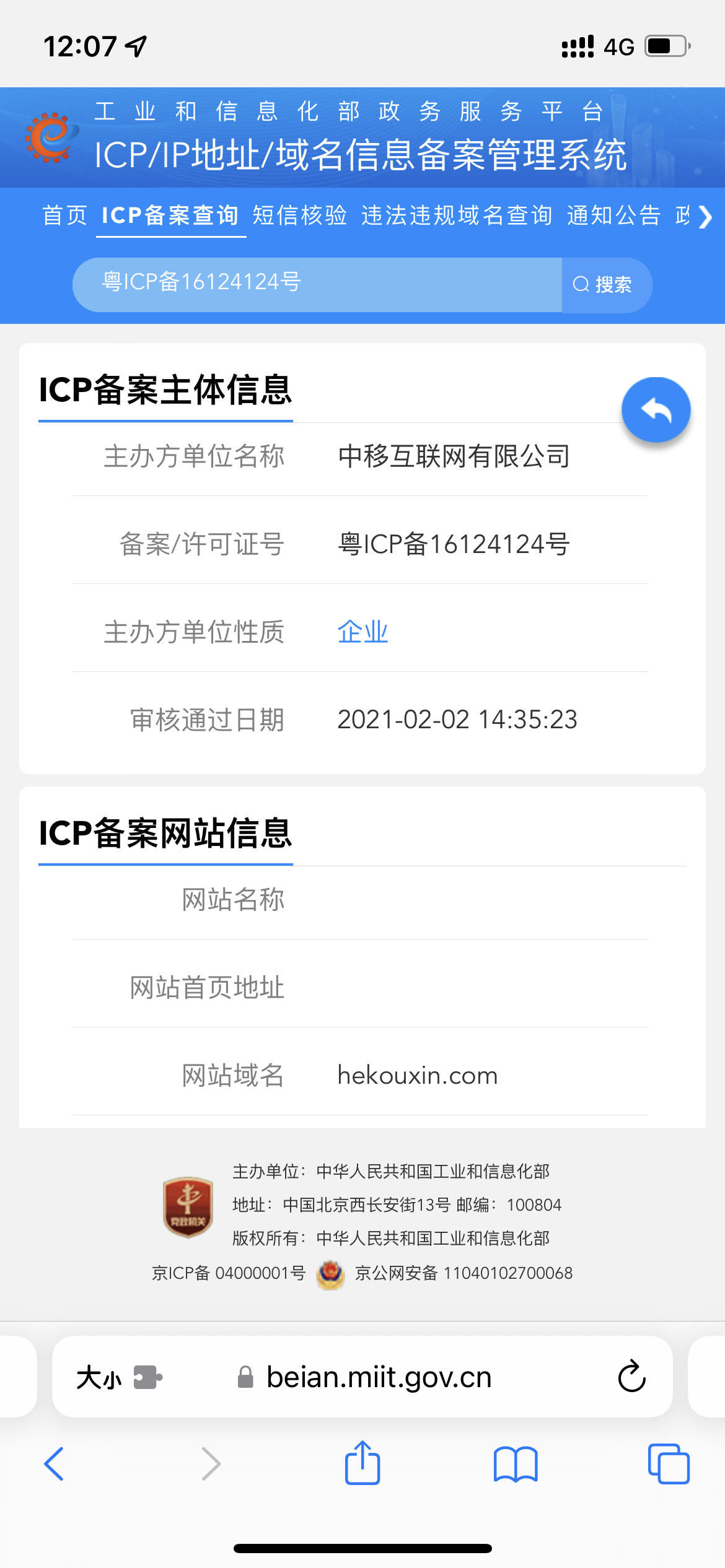Select the ICP备案查询 tab
725x1568 pixels.
point(170,216)
